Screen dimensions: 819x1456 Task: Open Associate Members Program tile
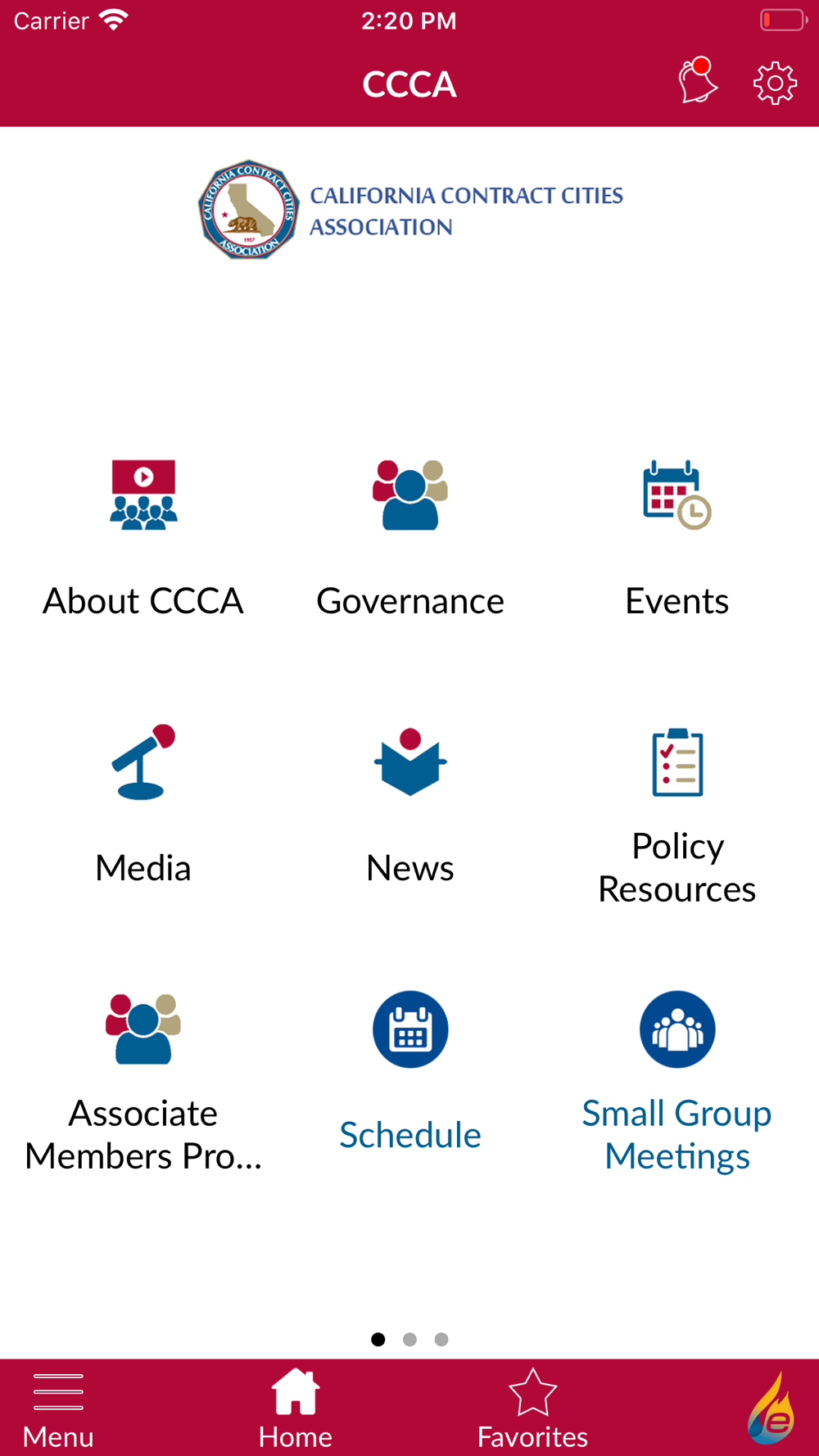[x=143, y=1083]
